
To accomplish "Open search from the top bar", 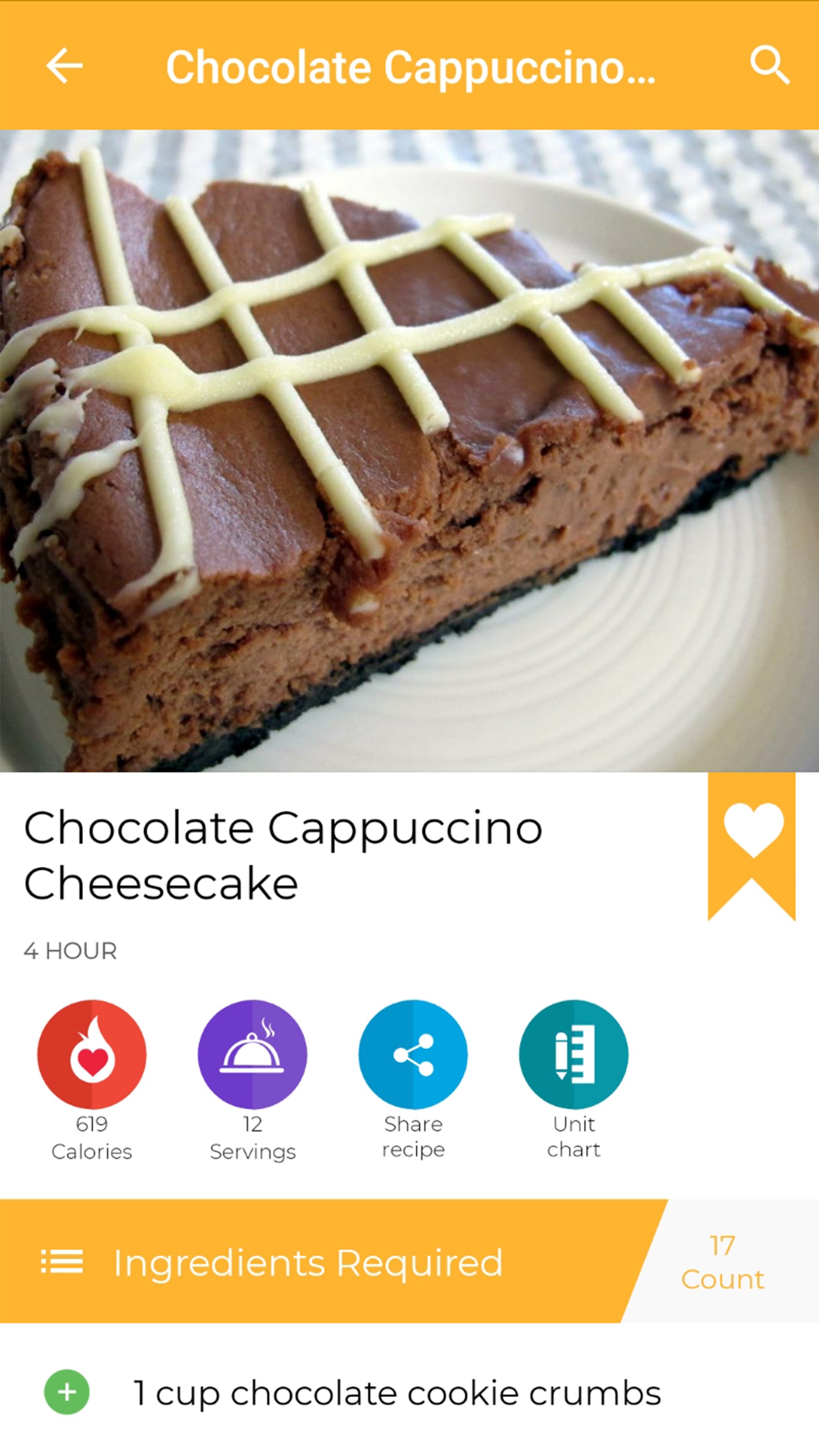I will pos(769,66).
